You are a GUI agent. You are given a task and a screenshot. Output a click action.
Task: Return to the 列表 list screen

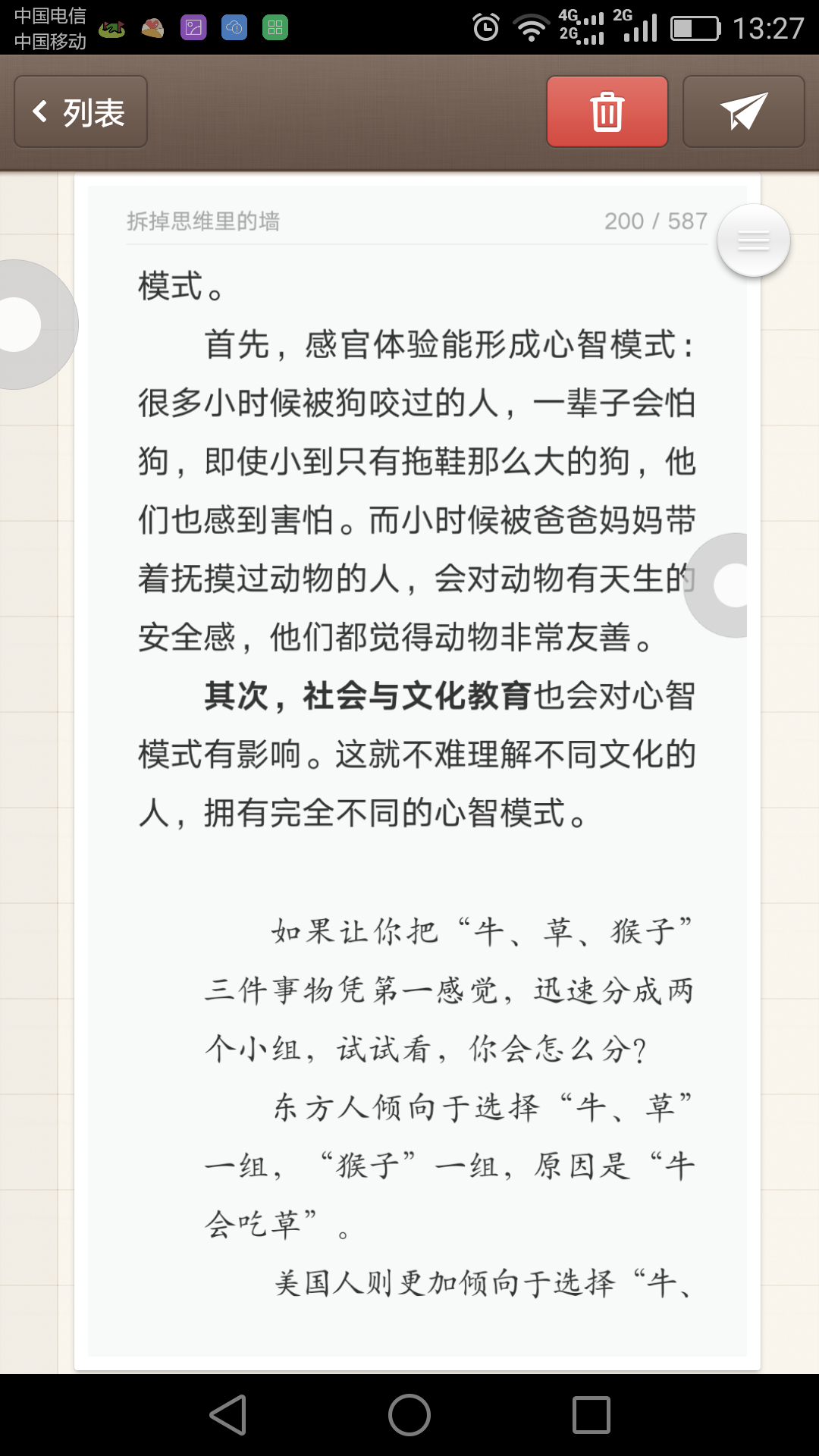point(80,111)
